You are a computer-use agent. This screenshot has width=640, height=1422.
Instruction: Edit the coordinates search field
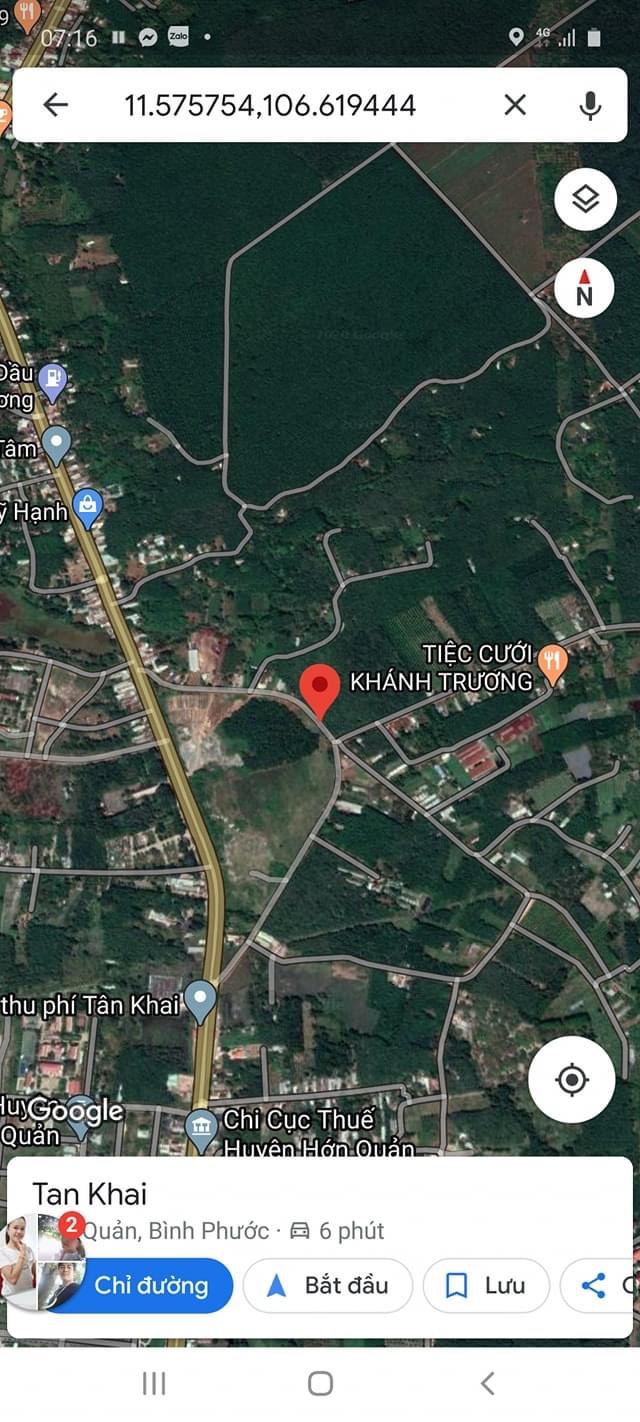coord(270,104)
